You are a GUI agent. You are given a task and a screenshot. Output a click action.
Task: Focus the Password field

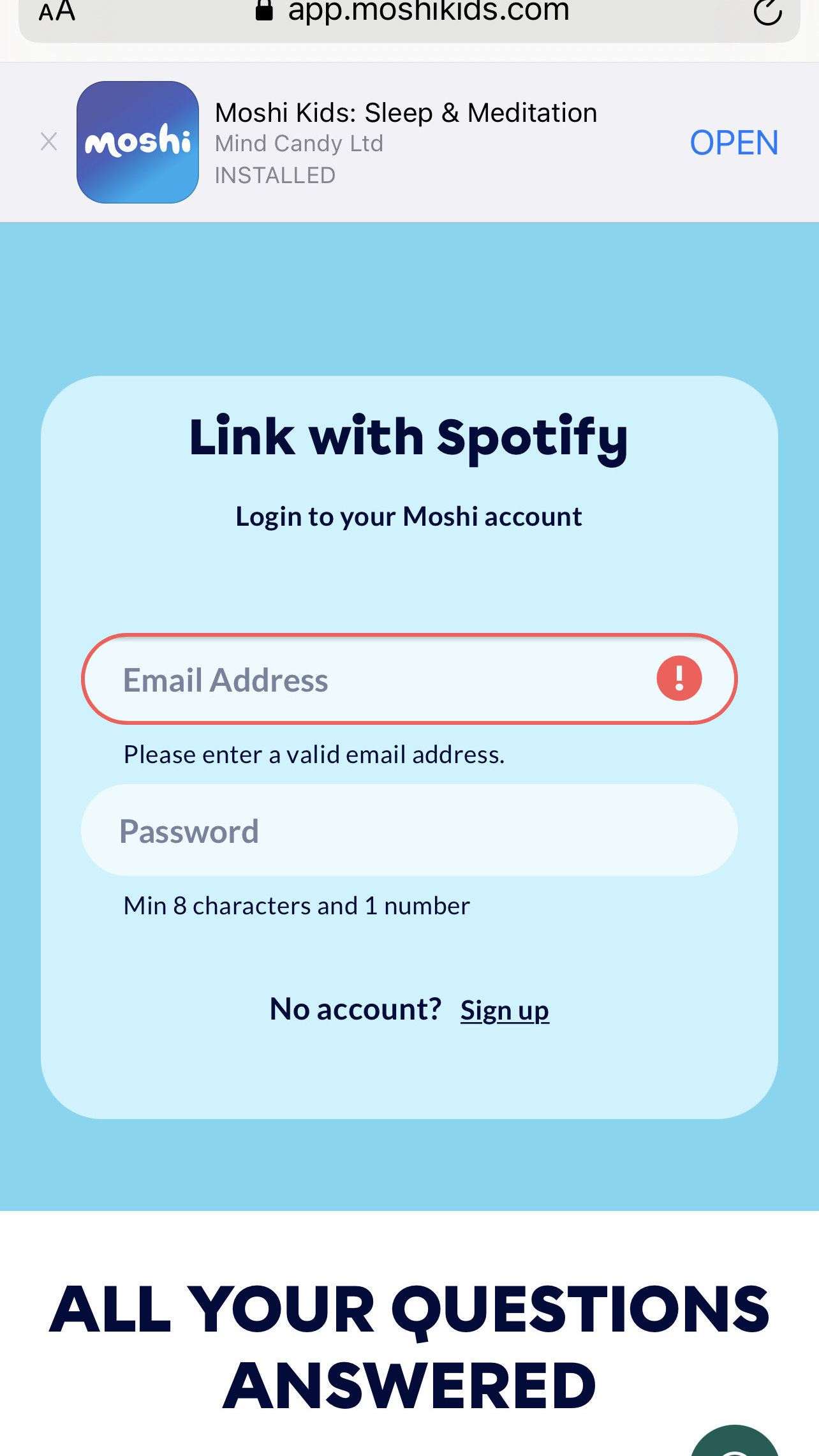[409, 830]
